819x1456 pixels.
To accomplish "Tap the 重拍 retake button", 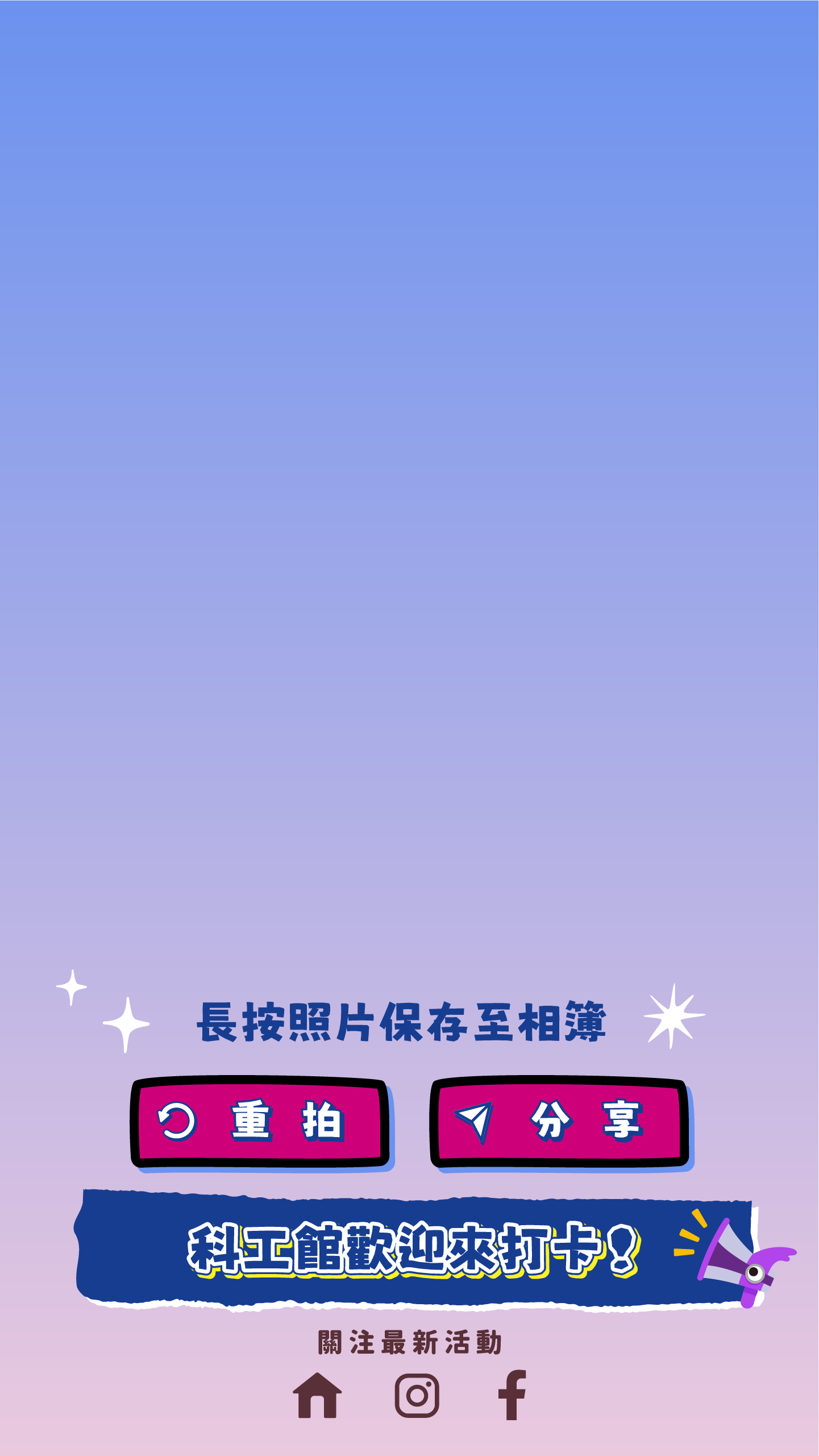I will tap(260, 1121).
